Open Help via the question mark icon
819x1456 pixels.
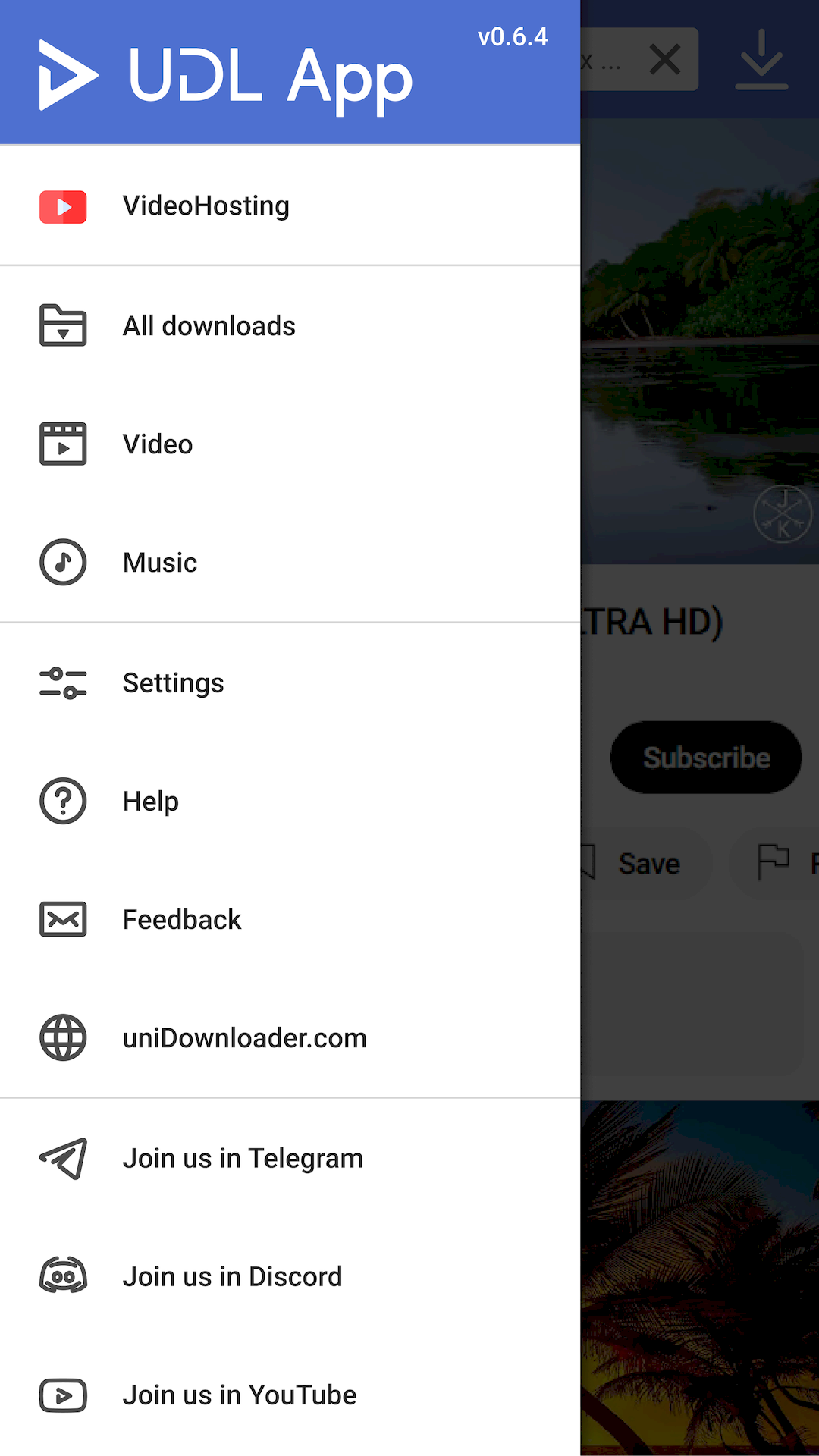62,801
